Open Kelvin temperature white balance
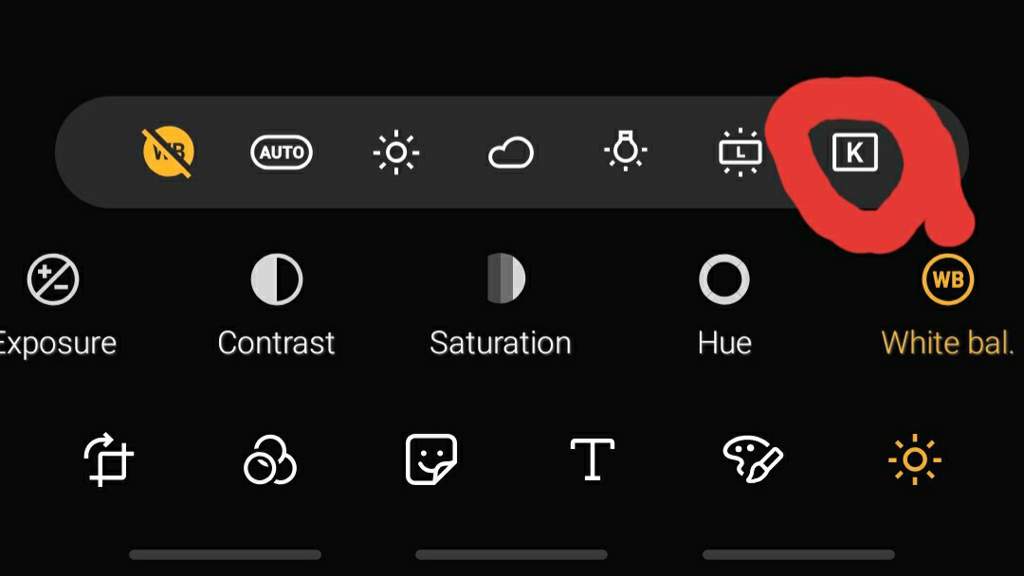 coord(854,153)
